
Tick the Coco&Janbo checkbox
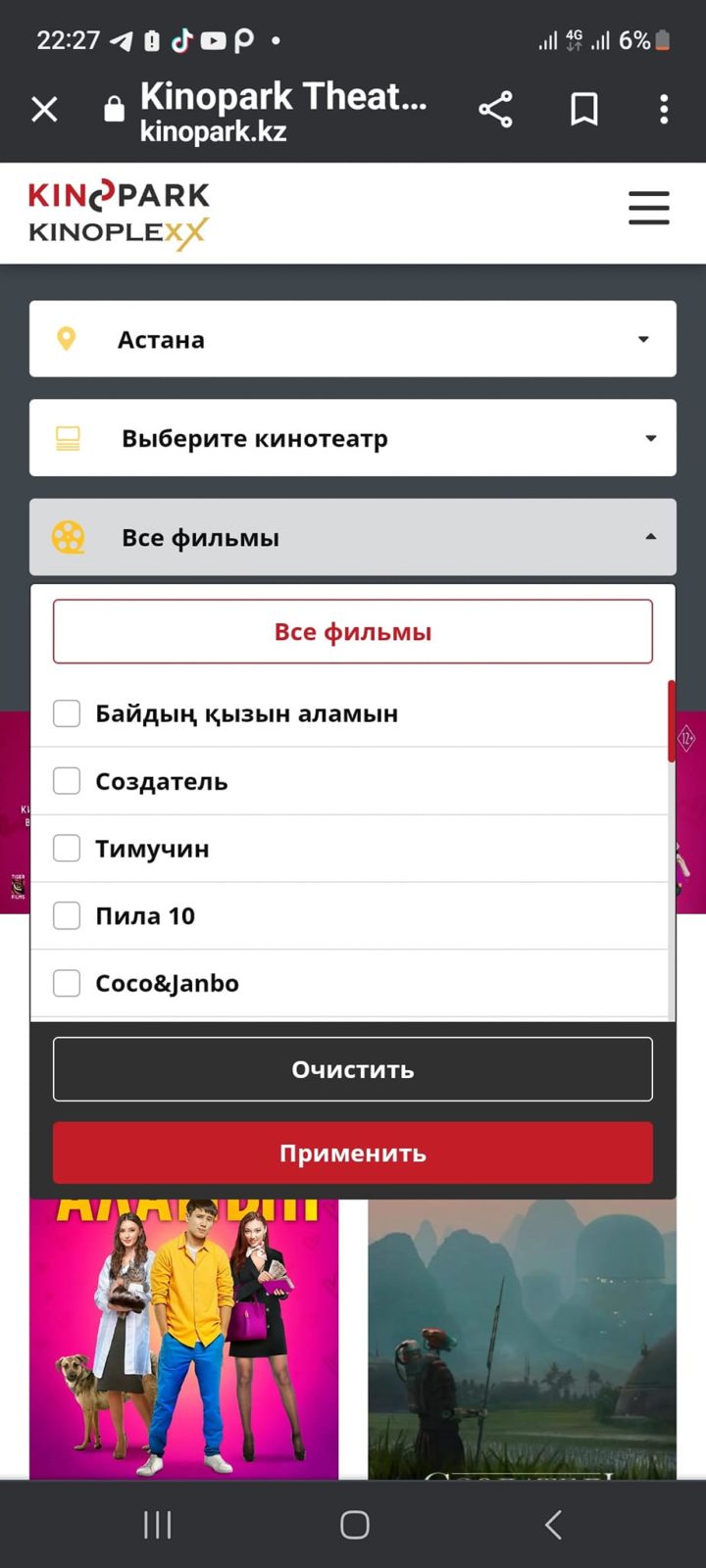(67, 983)
